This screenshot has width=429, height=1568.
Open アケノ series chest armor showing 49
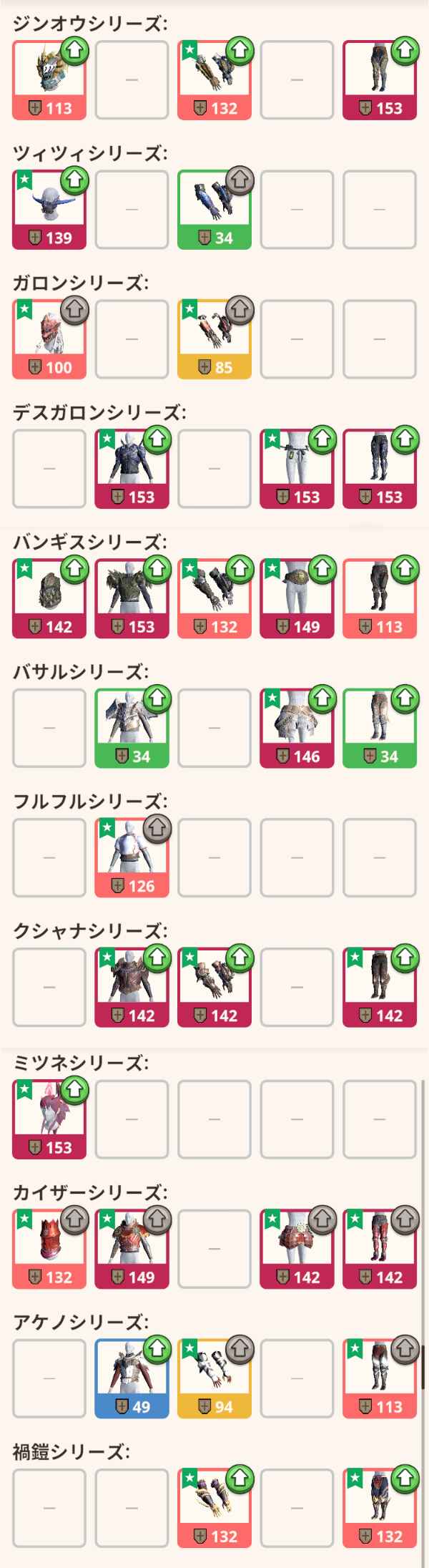tap(132, 1378)
